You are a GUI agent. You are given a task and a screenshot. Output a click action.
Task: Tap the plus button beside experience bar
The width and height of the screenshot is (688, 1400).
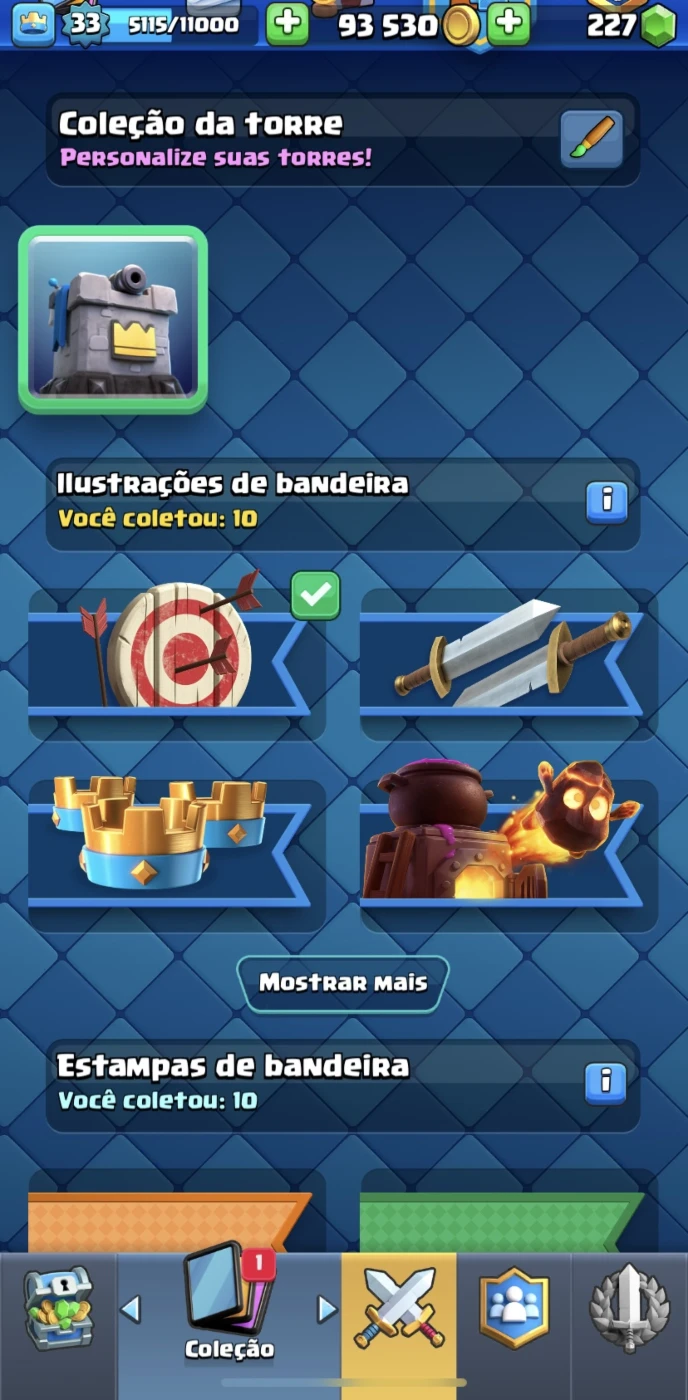[x=288, y=23]
